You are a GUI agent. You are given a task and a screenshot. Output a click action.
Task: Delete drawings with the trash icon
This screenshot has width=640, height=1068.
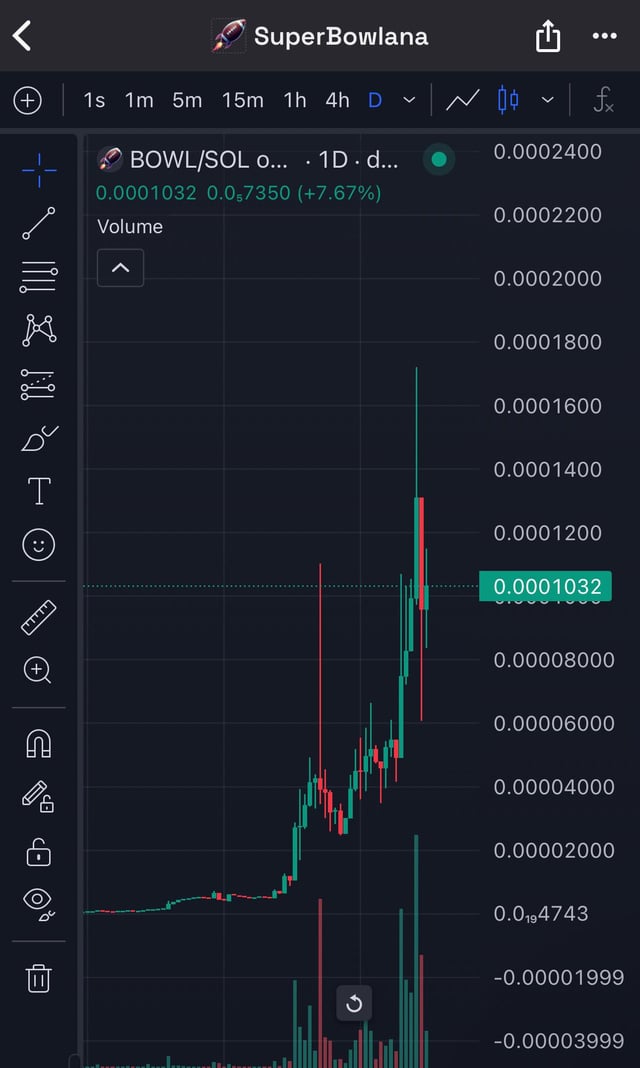tap(39, 977)
